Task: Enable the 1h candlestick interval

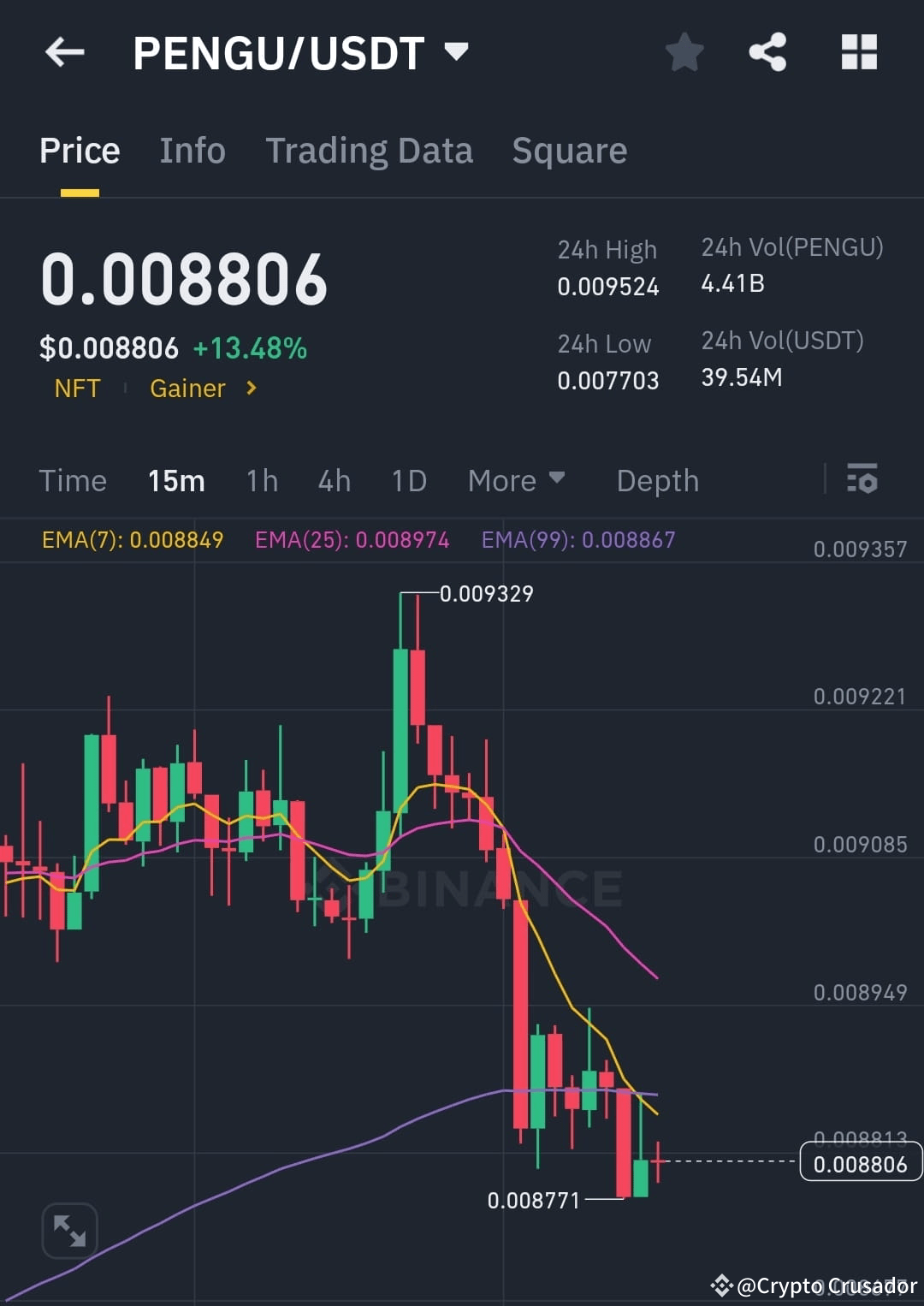Action: point(261,480)
